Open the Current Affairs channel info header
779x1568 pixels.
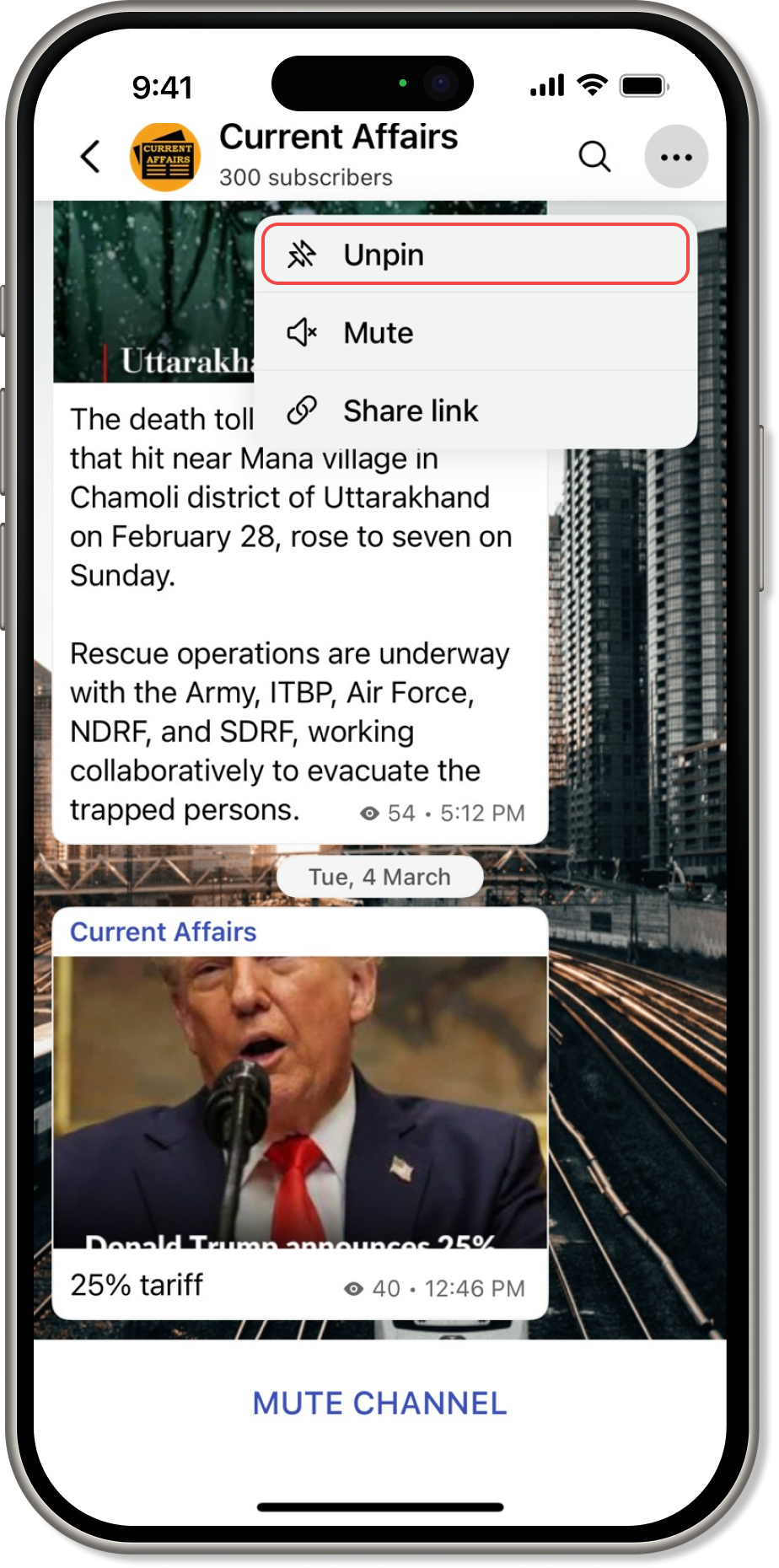(x=337, y=155)
